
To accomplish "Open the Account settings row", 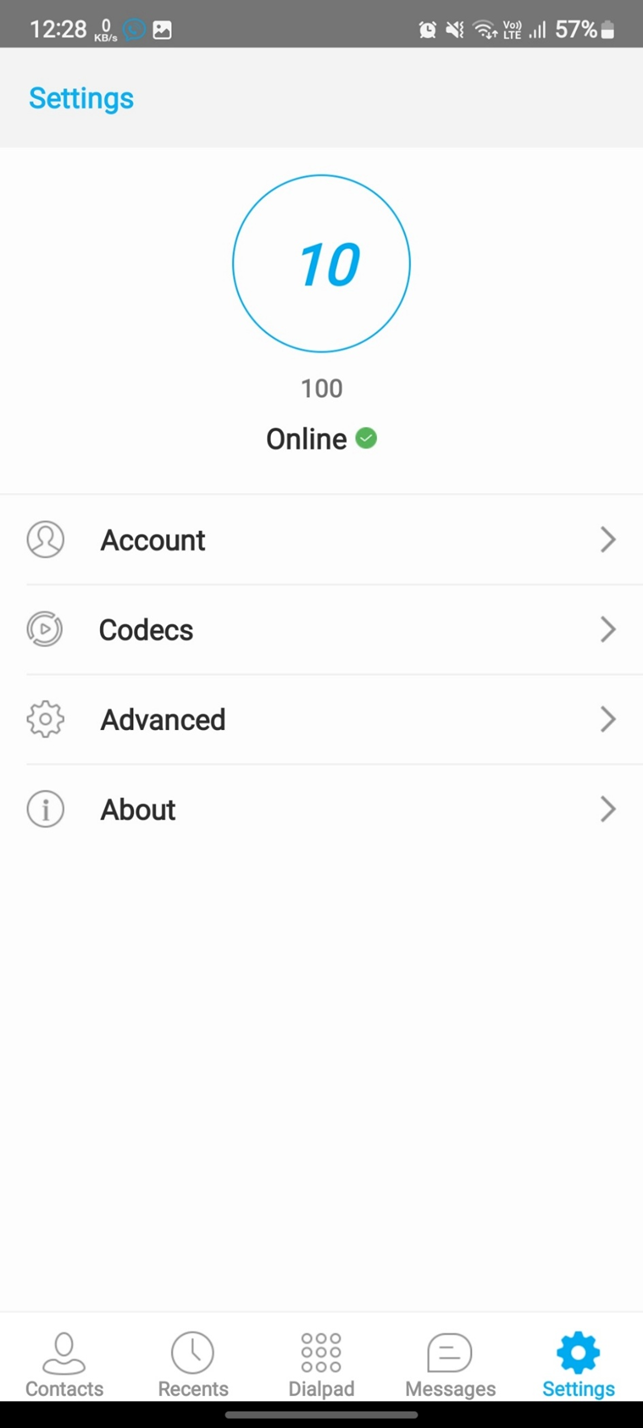I will (320, 540).
